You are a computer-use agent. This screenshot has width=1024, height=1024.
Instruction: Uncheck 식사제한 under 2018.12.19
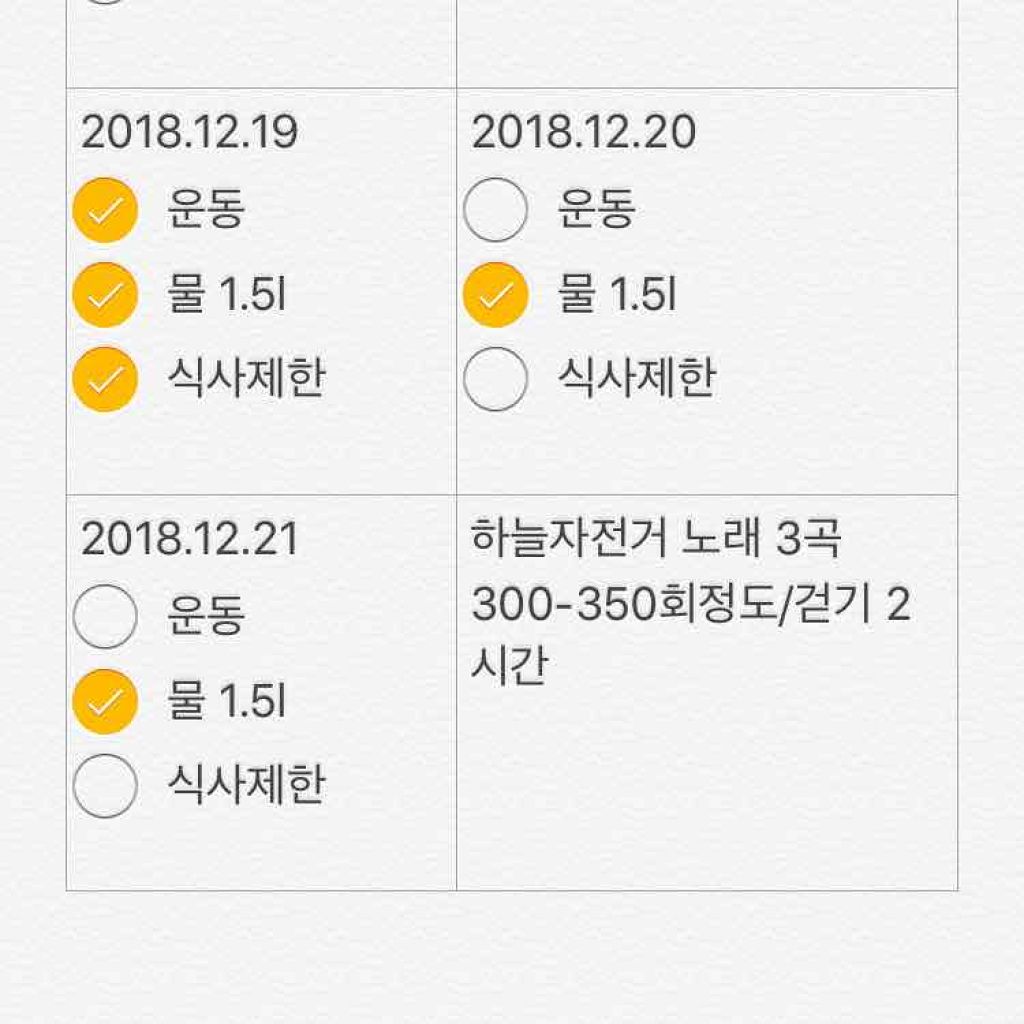(x=105, y=379)
